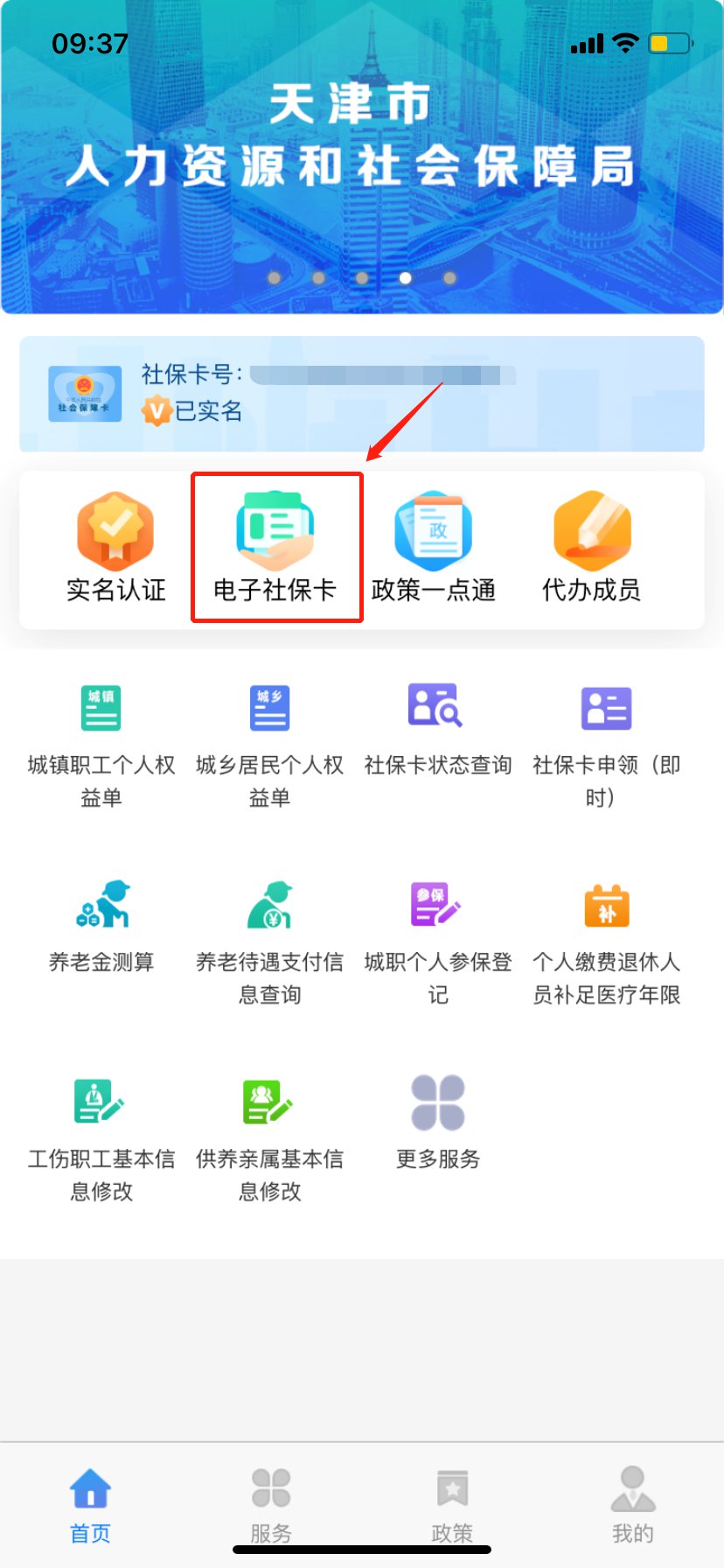
Task: Open 城镇职工个人权益单
Action: pos(101,744)
